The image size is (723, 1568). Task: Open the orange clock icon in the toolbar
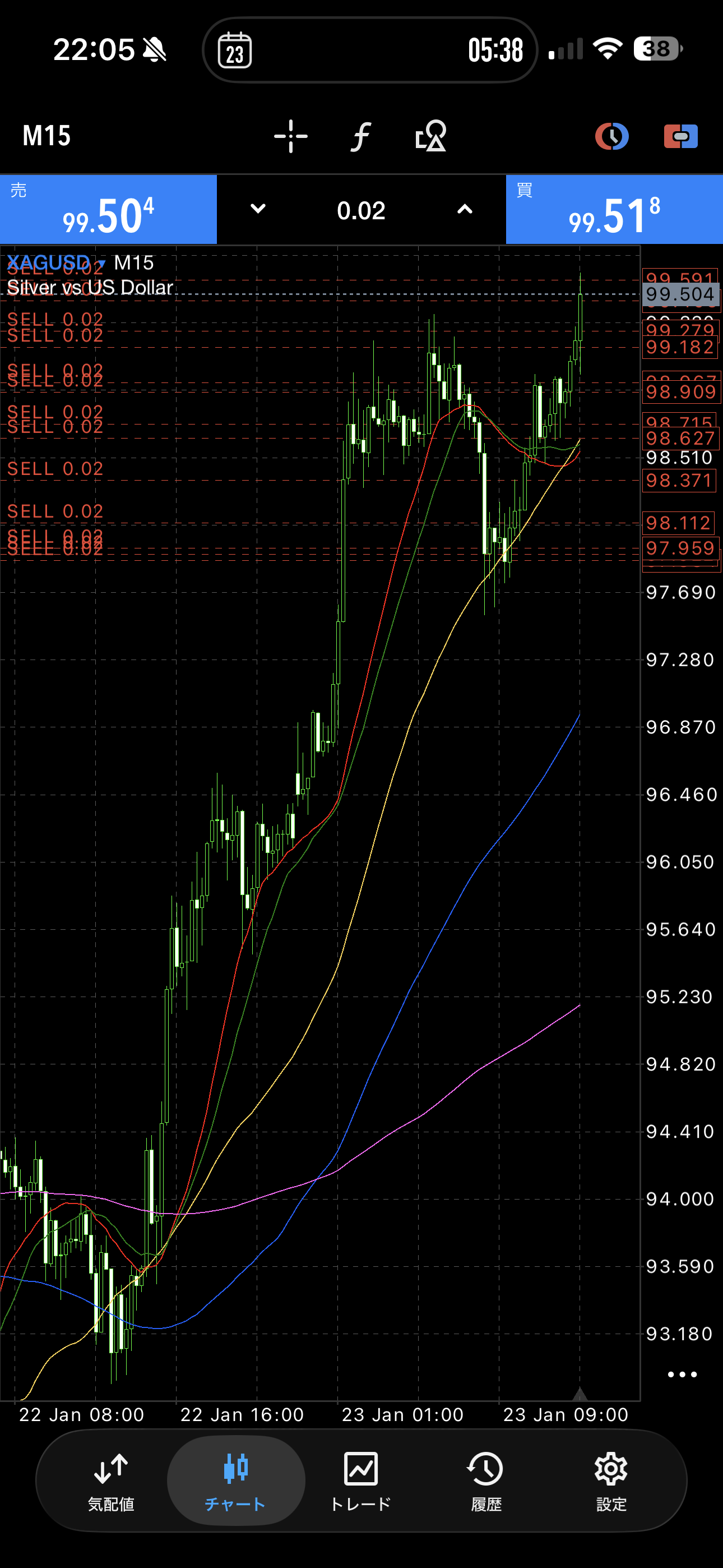click(611, 136)
